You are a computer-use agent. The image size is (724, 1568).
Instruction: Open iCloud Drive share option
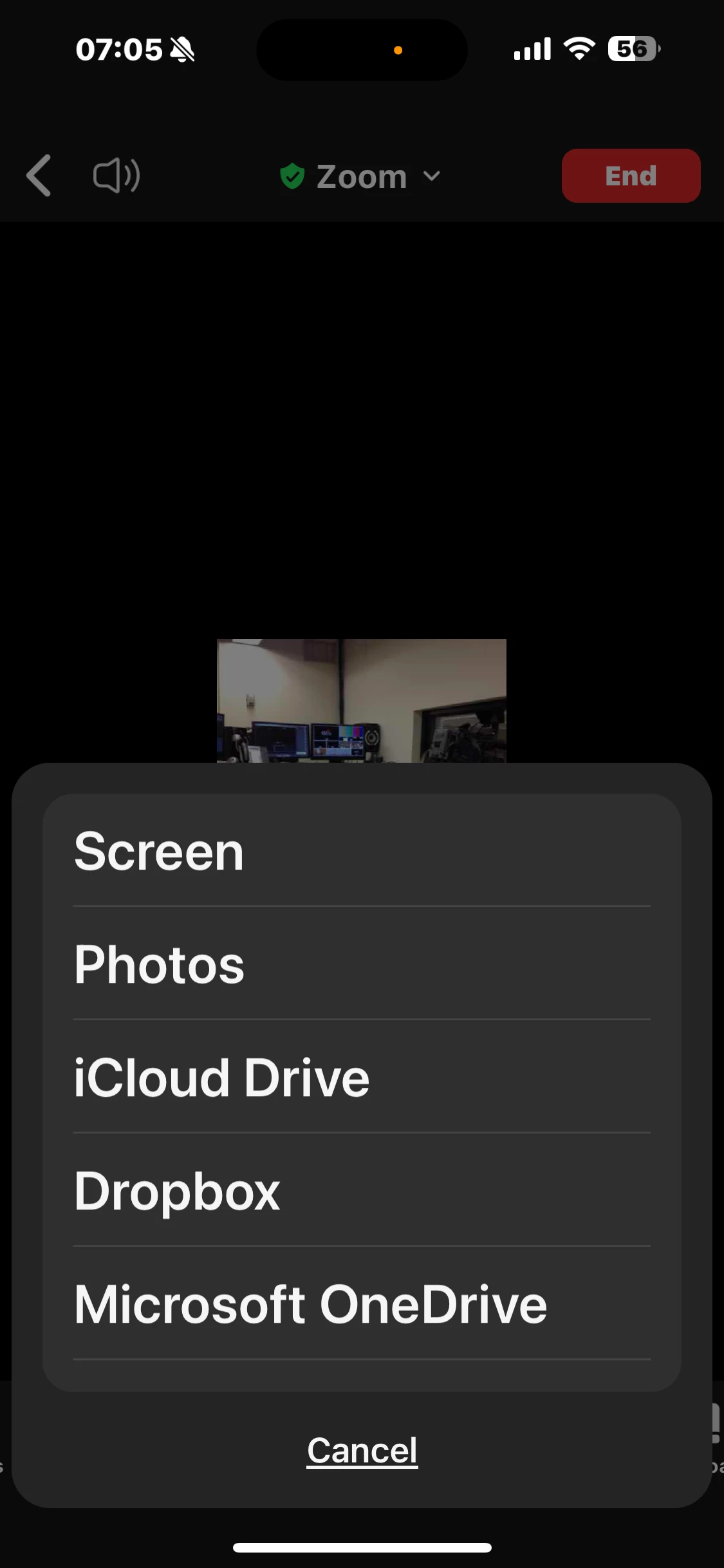point(362,1078)
